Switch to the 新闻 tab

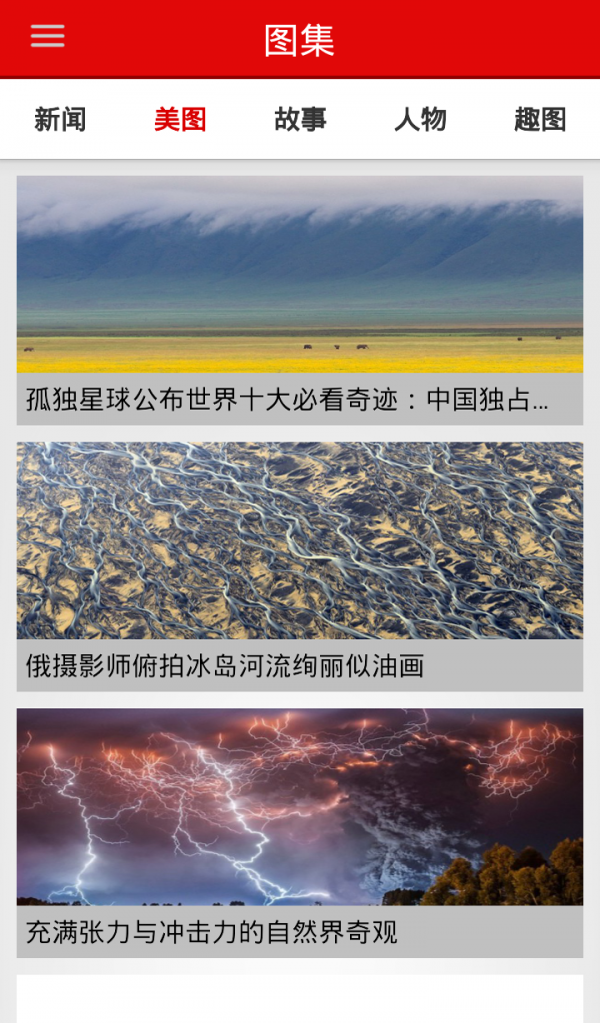[x=60, y=120]
